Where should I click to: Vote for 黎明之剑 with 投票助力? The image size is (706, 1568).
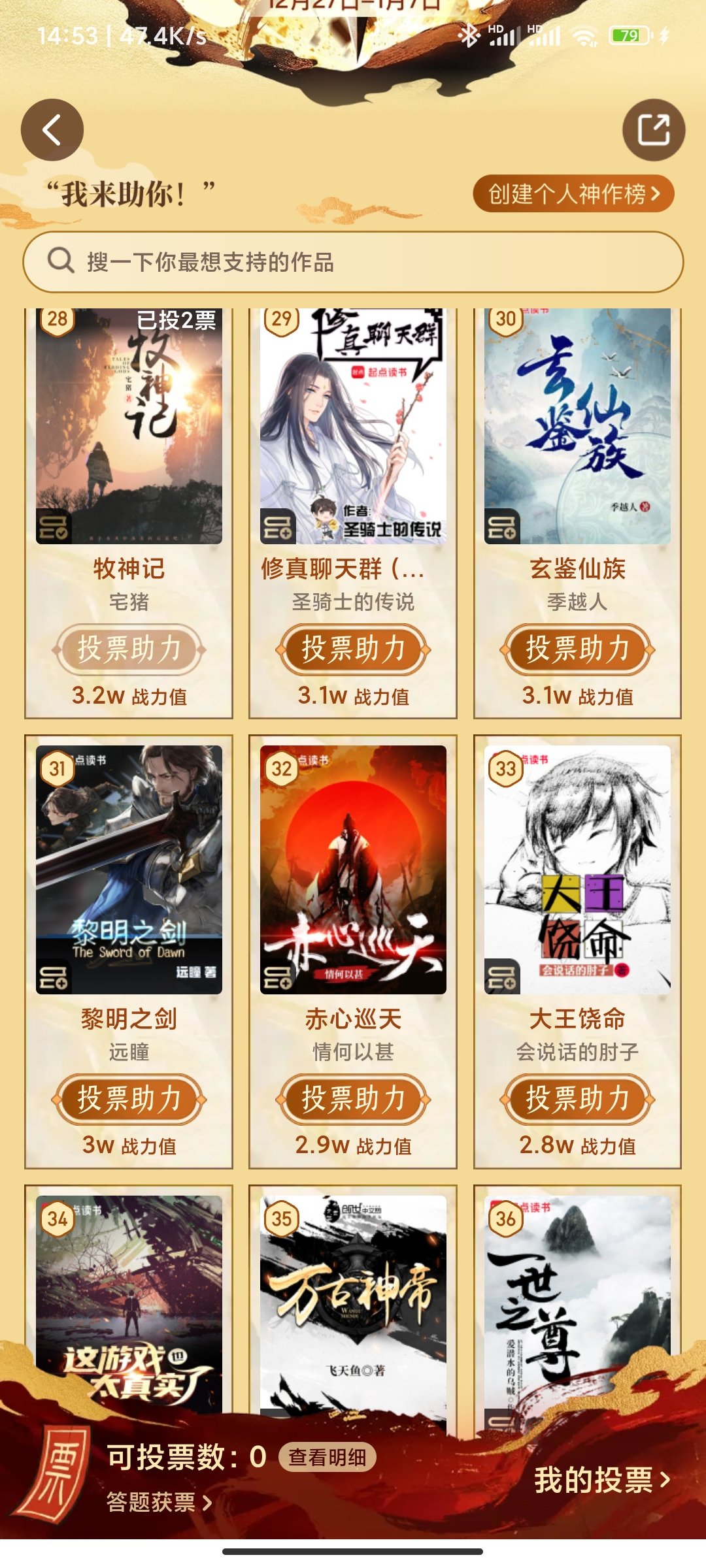click(129, 1099)
